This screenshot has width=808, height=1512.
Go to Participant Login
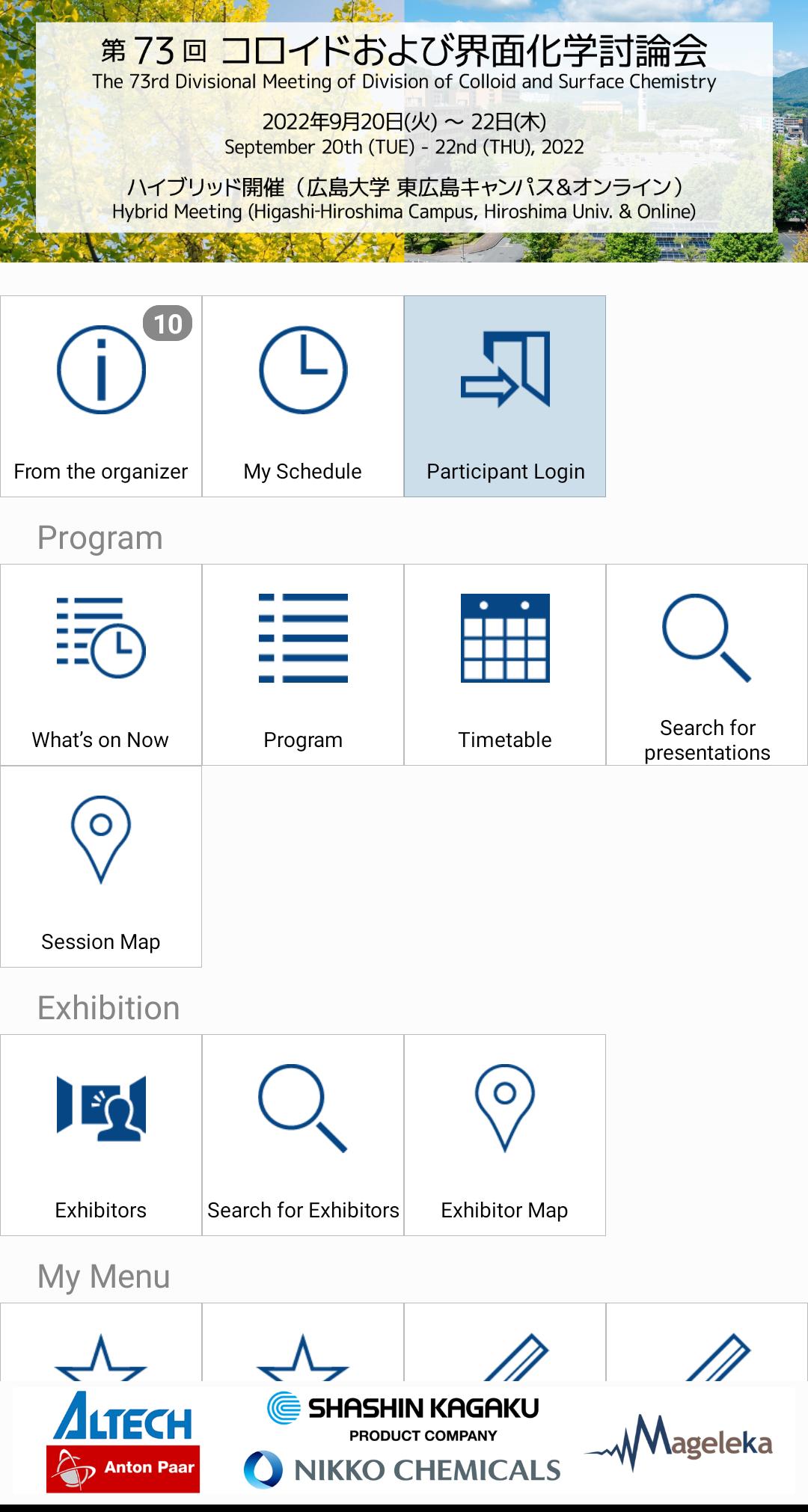tap(505, 396)
